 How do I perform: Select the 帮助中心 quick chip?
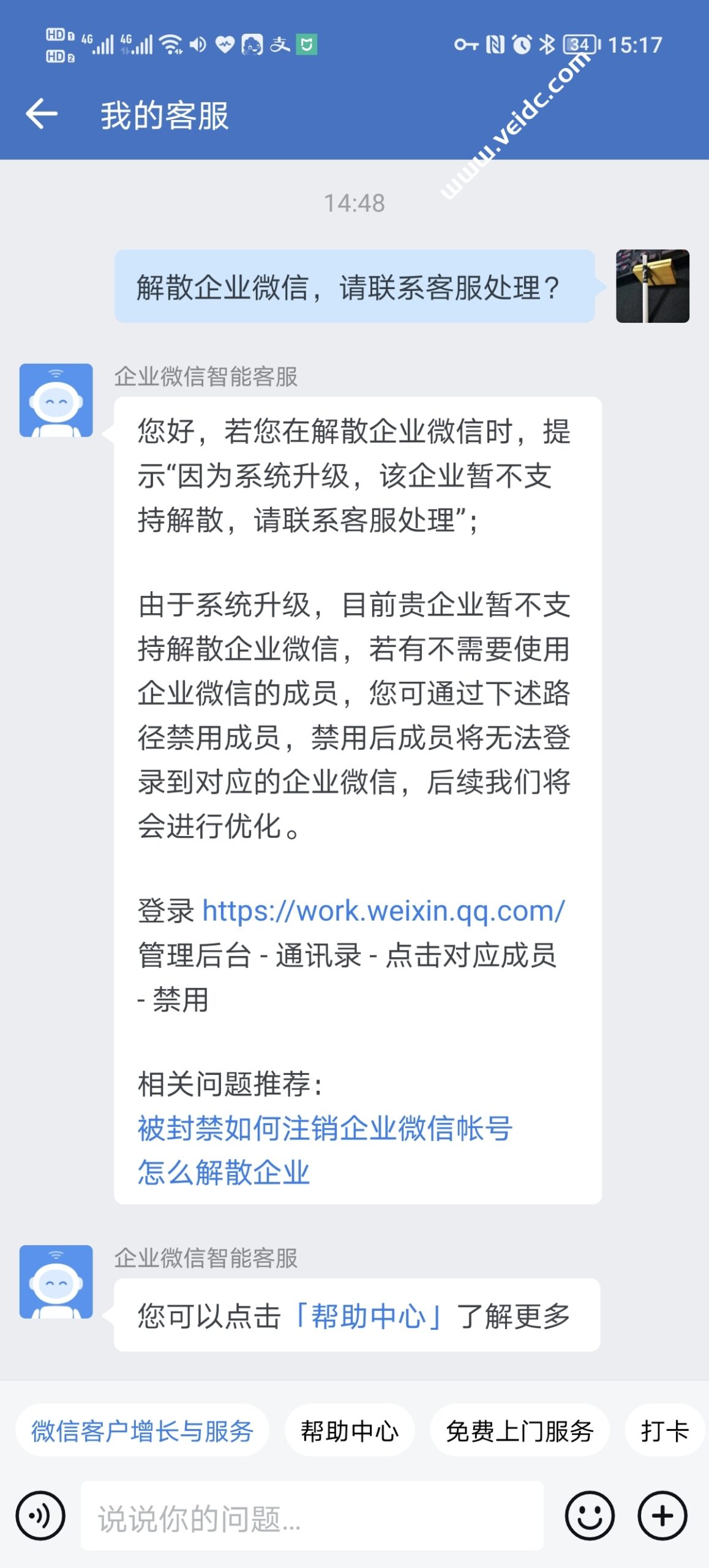(x=349, y=1431)
